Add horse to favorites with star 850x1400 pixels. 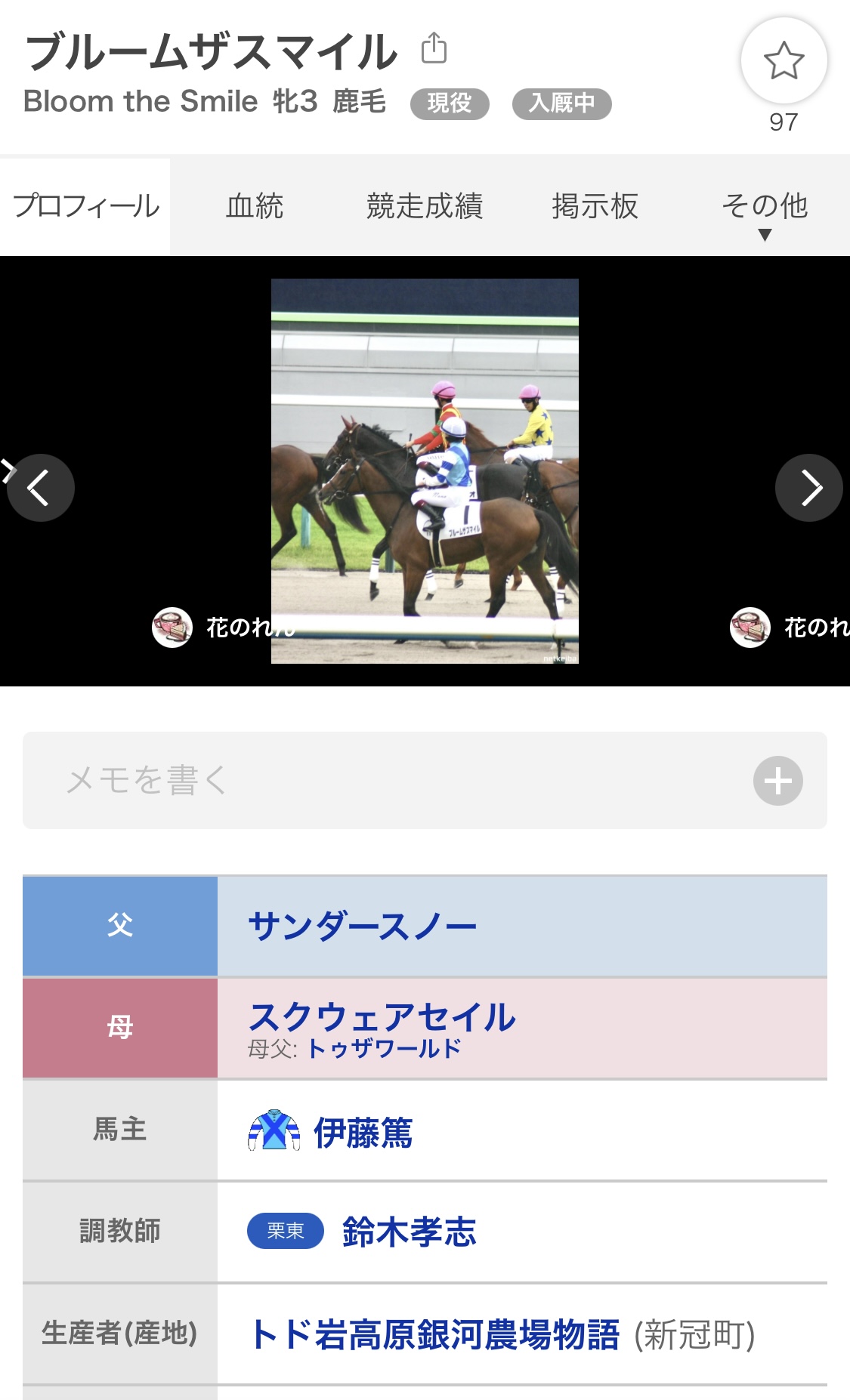pos(784,61)
